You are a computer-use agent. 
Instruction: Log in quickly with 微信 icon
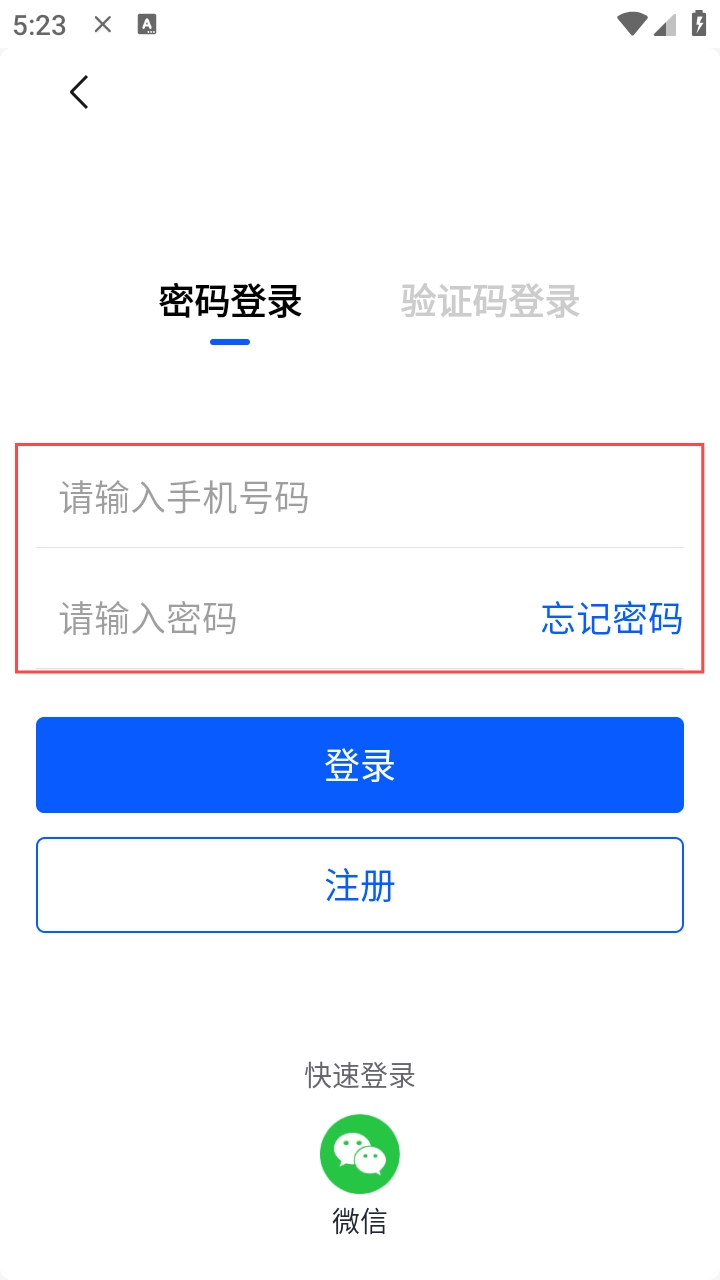point(360,1154)
